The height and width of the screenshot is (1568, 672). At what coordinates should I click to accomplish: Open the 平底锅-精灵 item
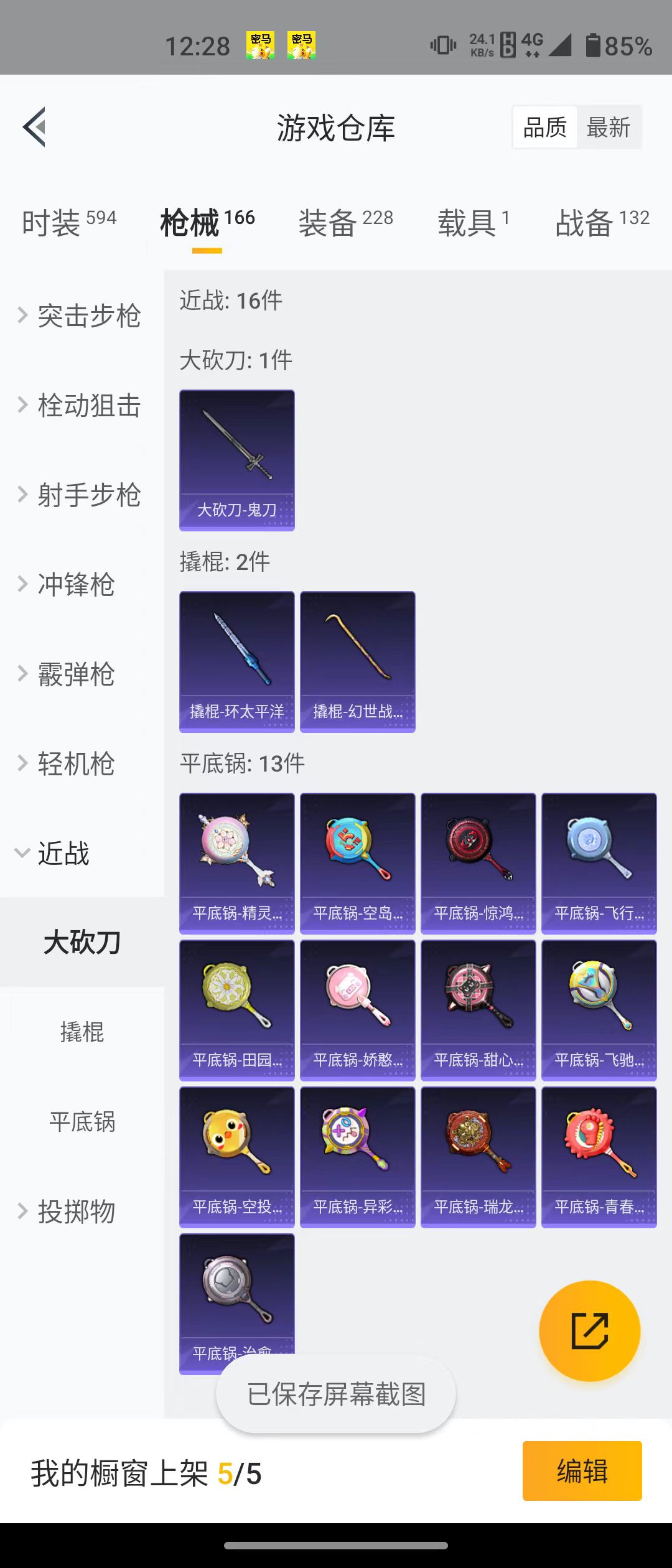[x=237, y=863]
